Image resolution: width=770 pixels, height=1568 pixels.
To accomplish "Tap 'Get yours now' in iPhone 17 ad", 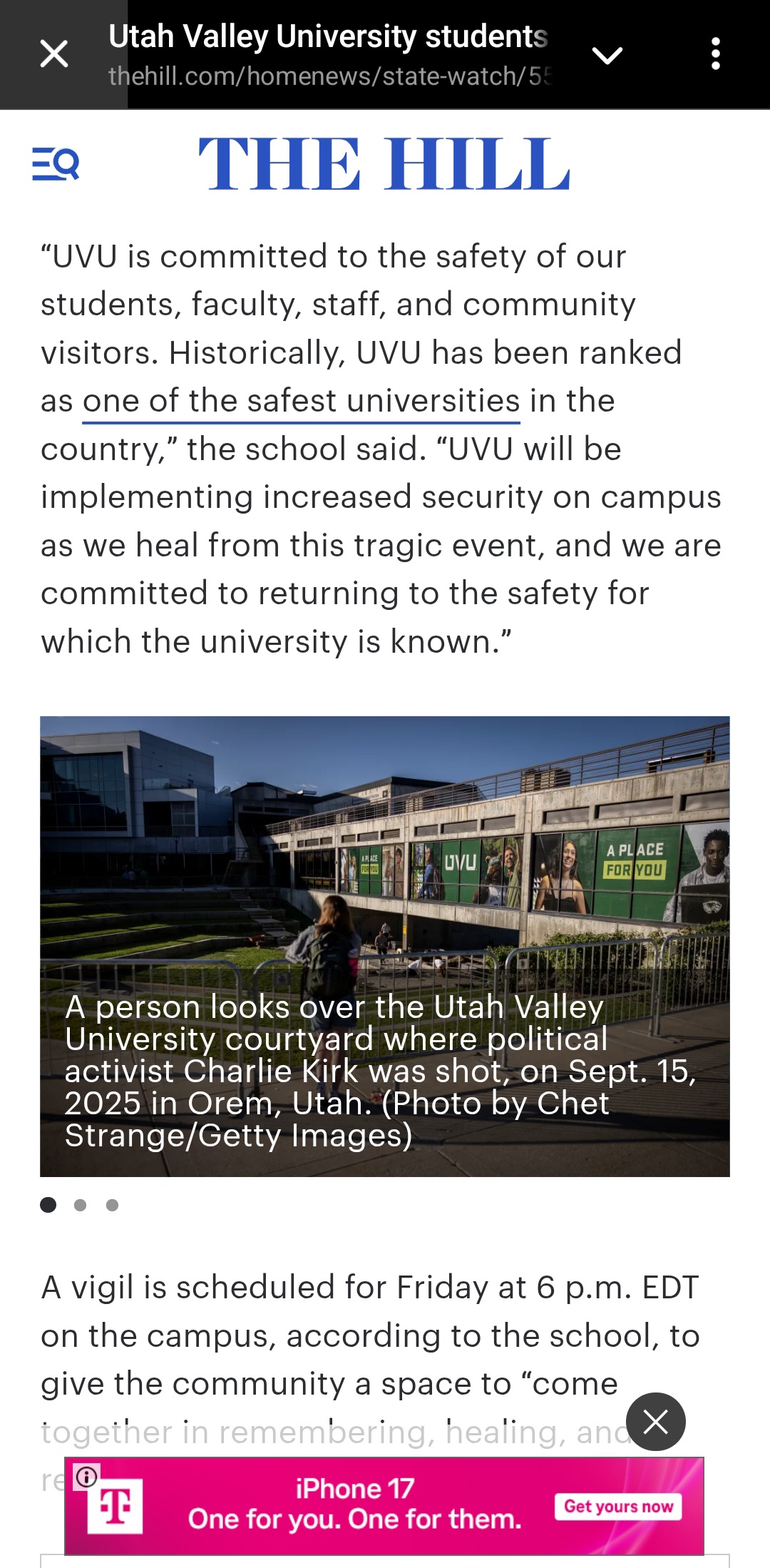I will tap(619, 1507).
